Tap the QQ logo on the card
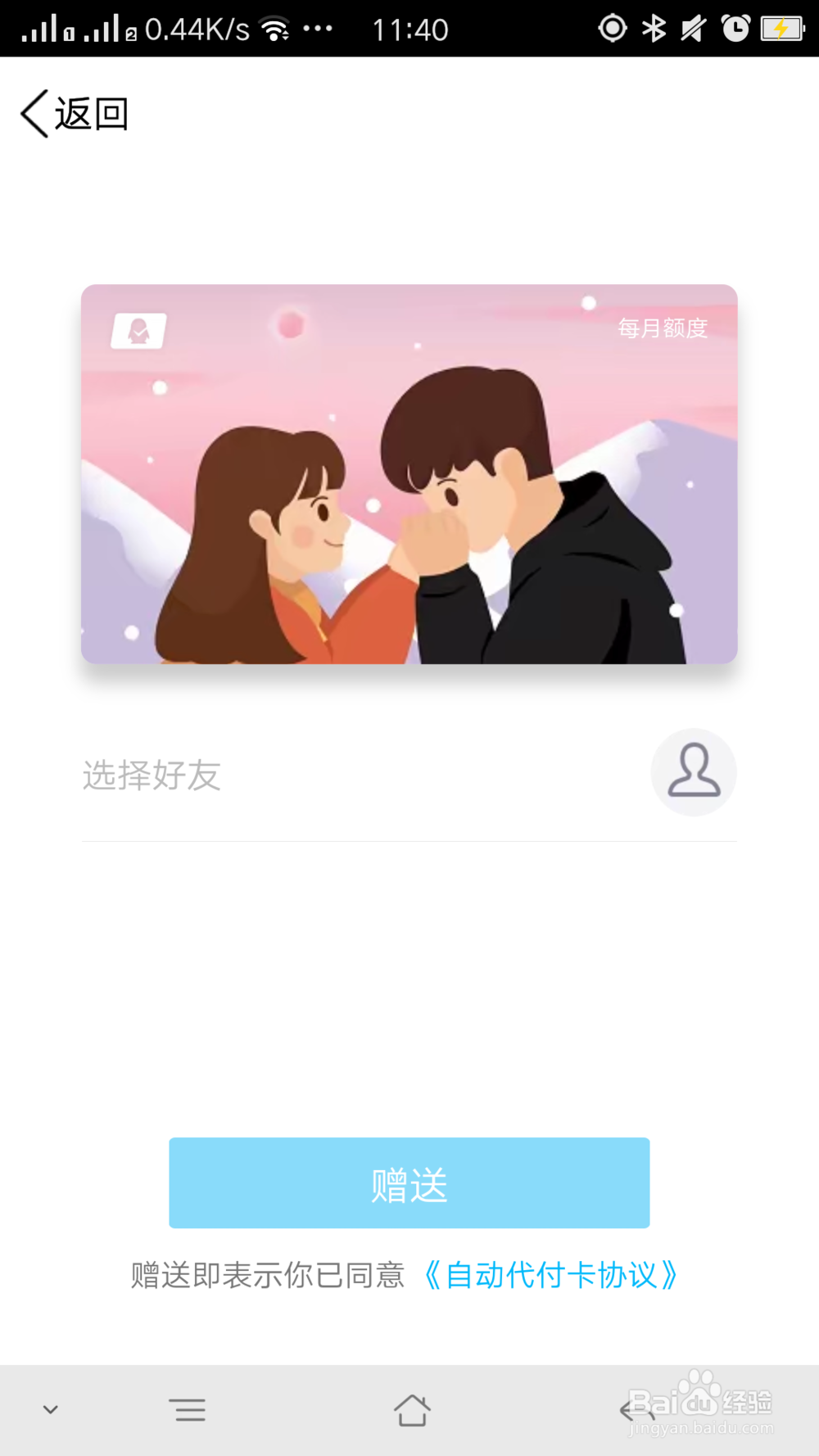This screenshot has width=819, height=1456. click(137, 329)
